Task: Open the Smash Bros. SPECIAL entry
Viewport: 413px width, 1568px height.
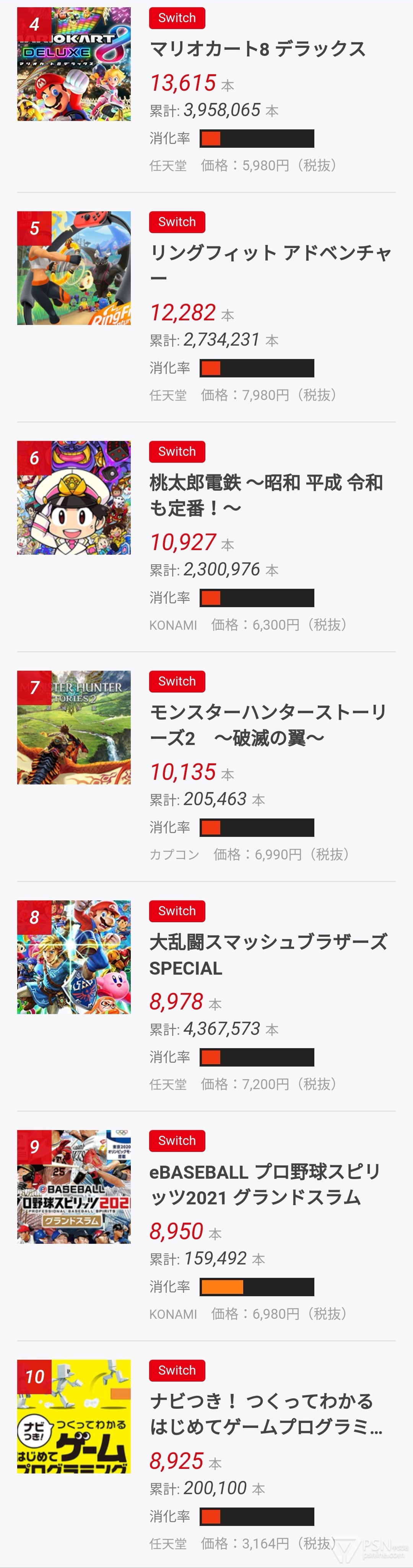Action: coord(268,943)
